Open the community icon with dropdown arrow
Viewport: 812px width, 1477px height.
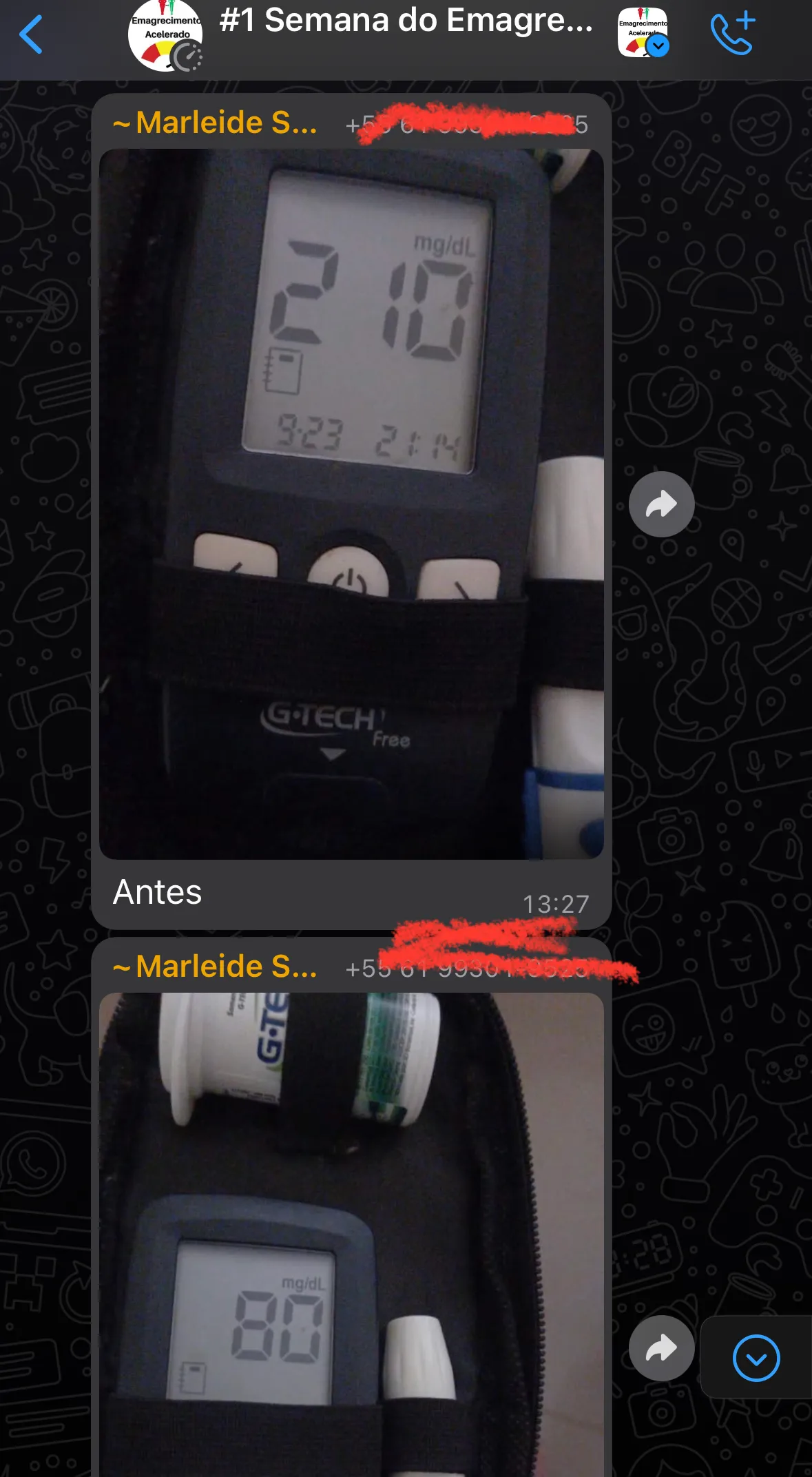click(643, 33)
